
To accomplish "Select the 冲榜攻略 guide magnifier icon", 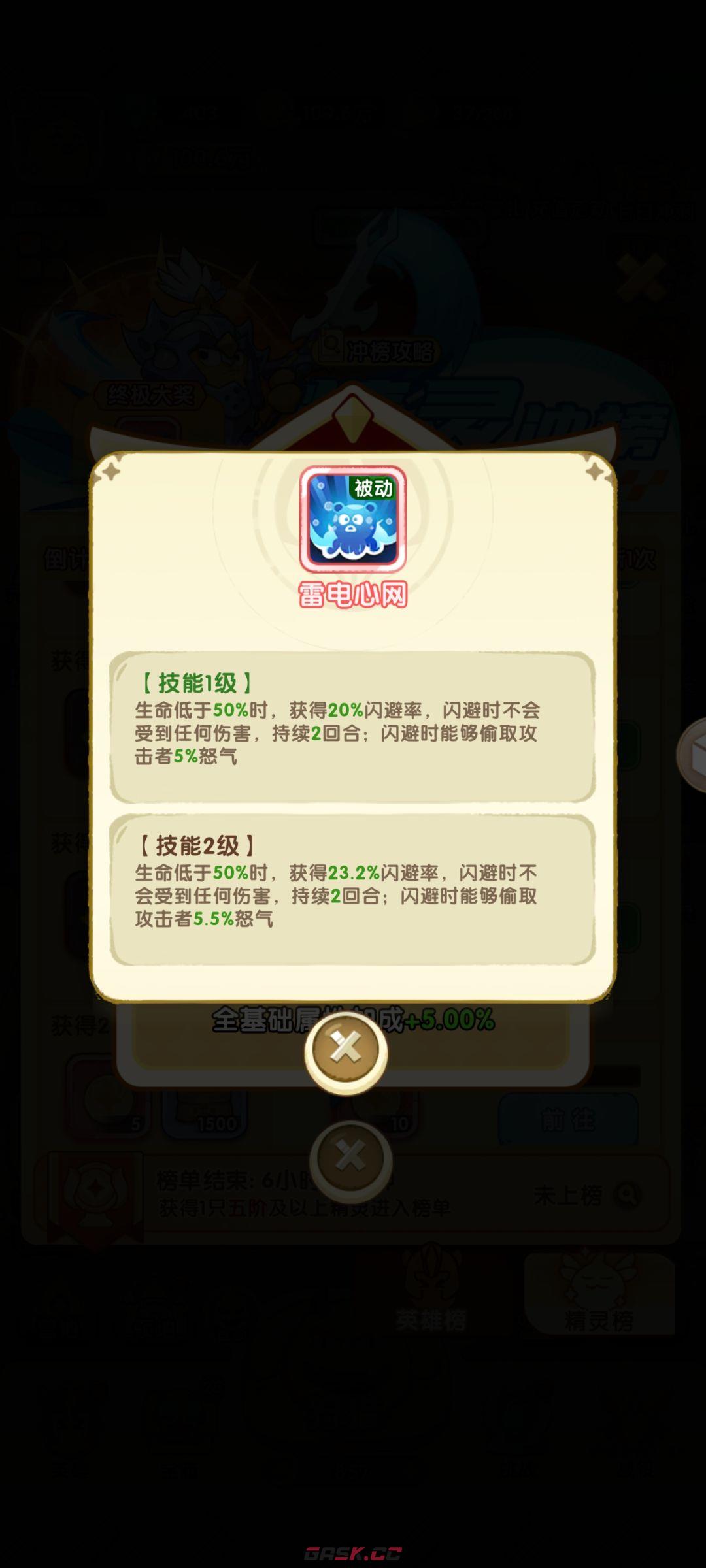I will 331,350.
